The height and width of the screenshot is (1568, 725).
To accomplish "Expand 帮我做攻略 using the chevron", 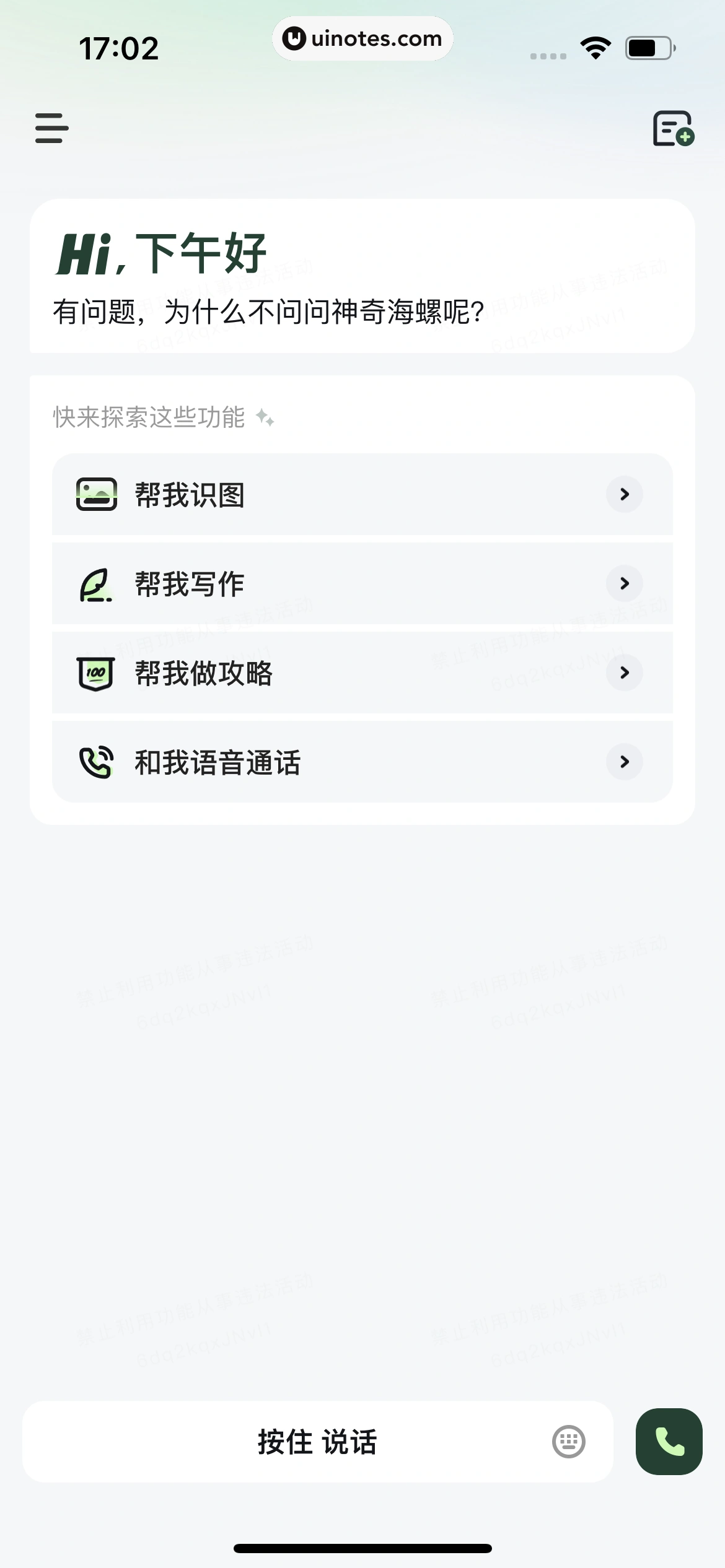I will point(624,673).
